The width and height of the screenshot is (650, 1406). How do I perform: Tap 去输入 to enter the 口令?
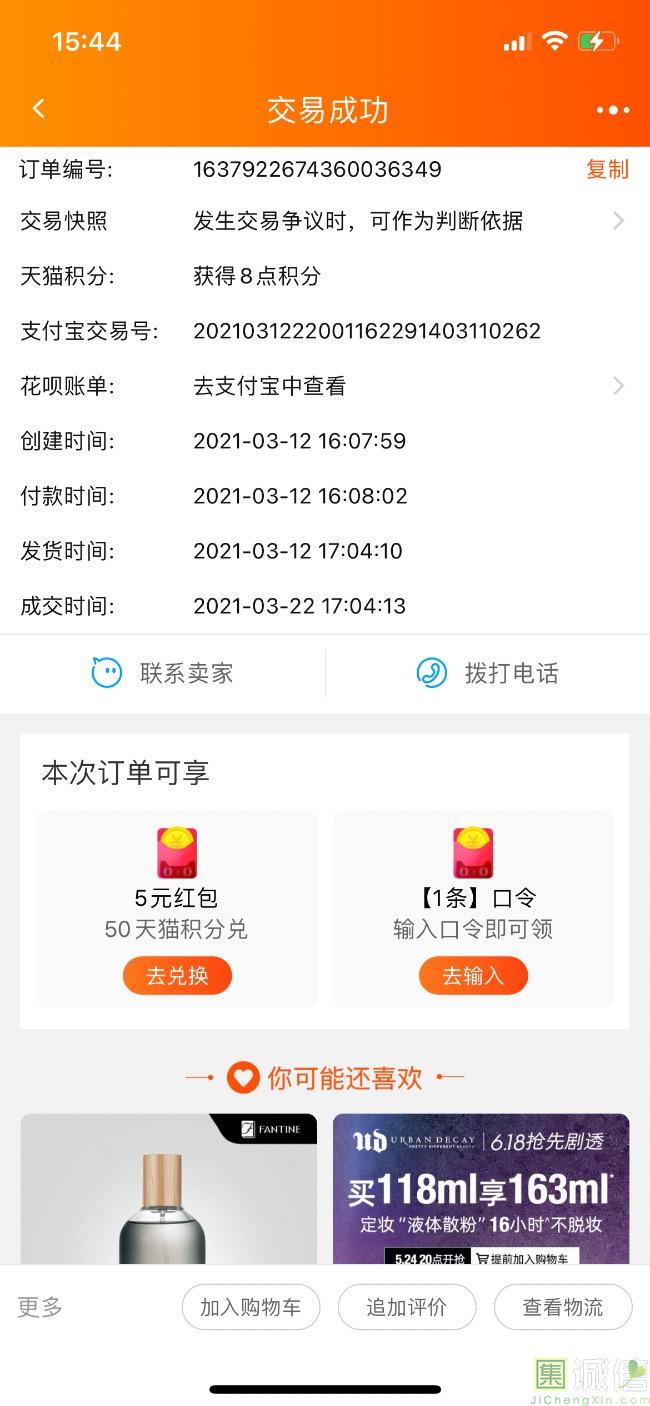[473, 975]
